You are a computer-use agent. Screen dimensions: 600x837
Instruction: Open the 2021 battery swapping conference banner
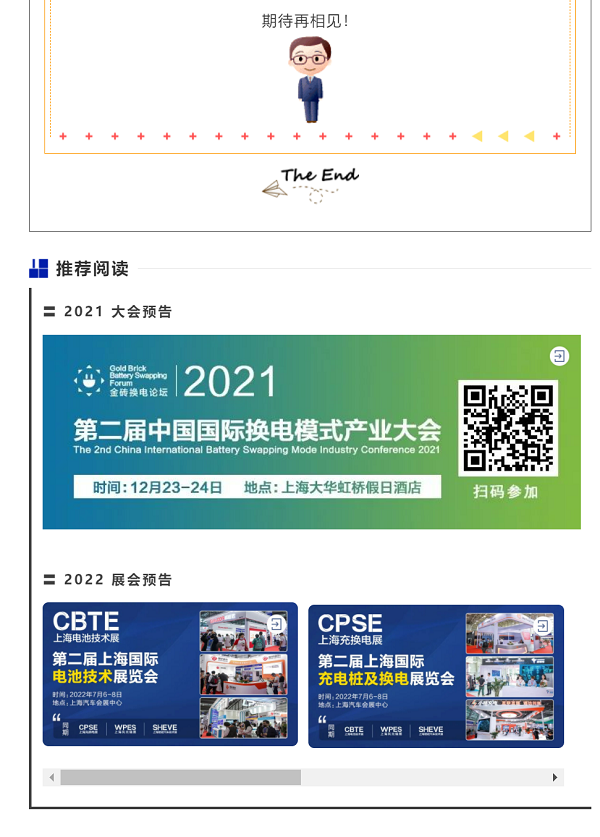pos(311,432)
